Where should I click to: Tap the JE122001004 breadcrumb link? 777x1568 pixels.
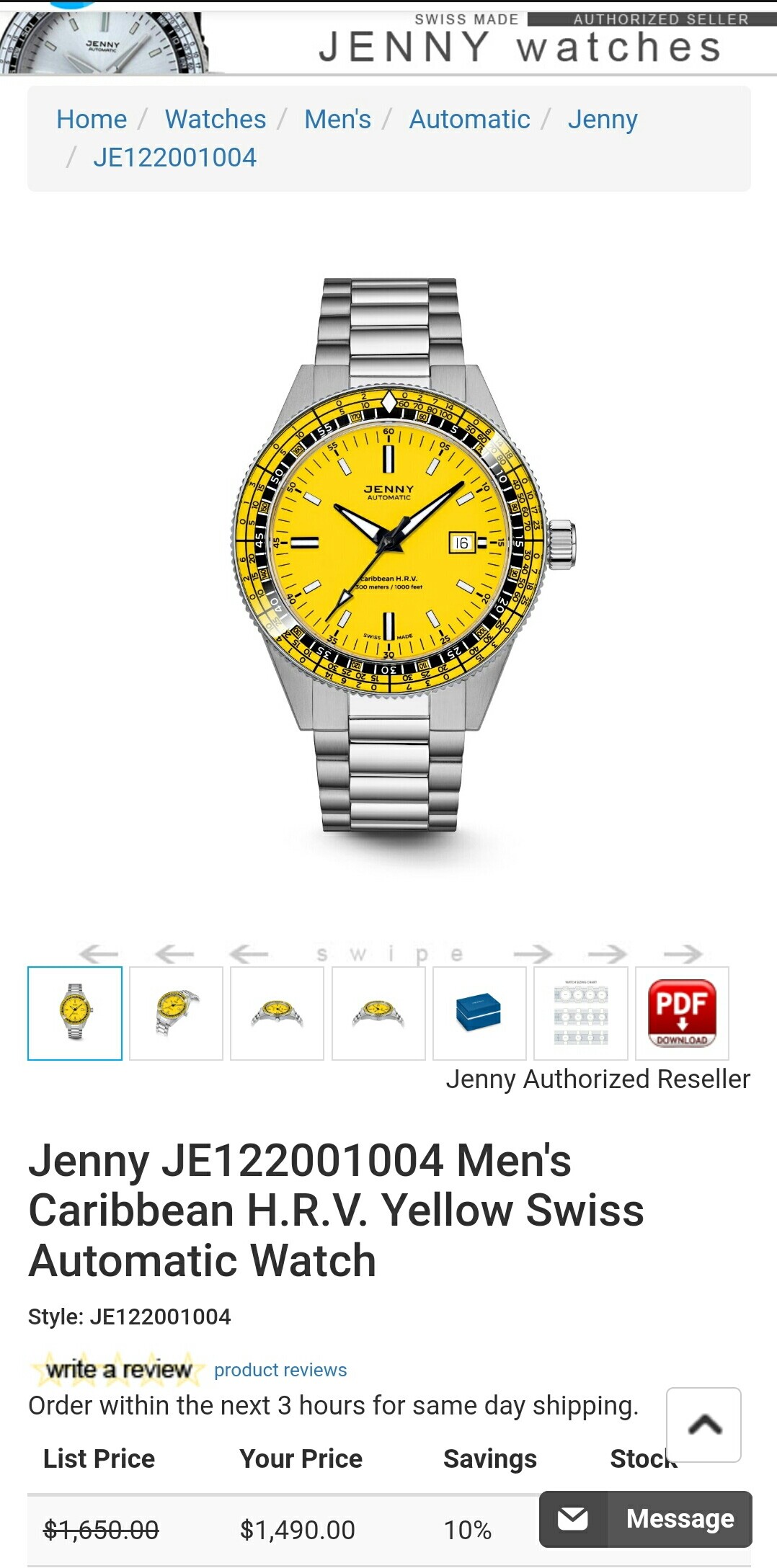pyautogui.click(x=174, y=158)
